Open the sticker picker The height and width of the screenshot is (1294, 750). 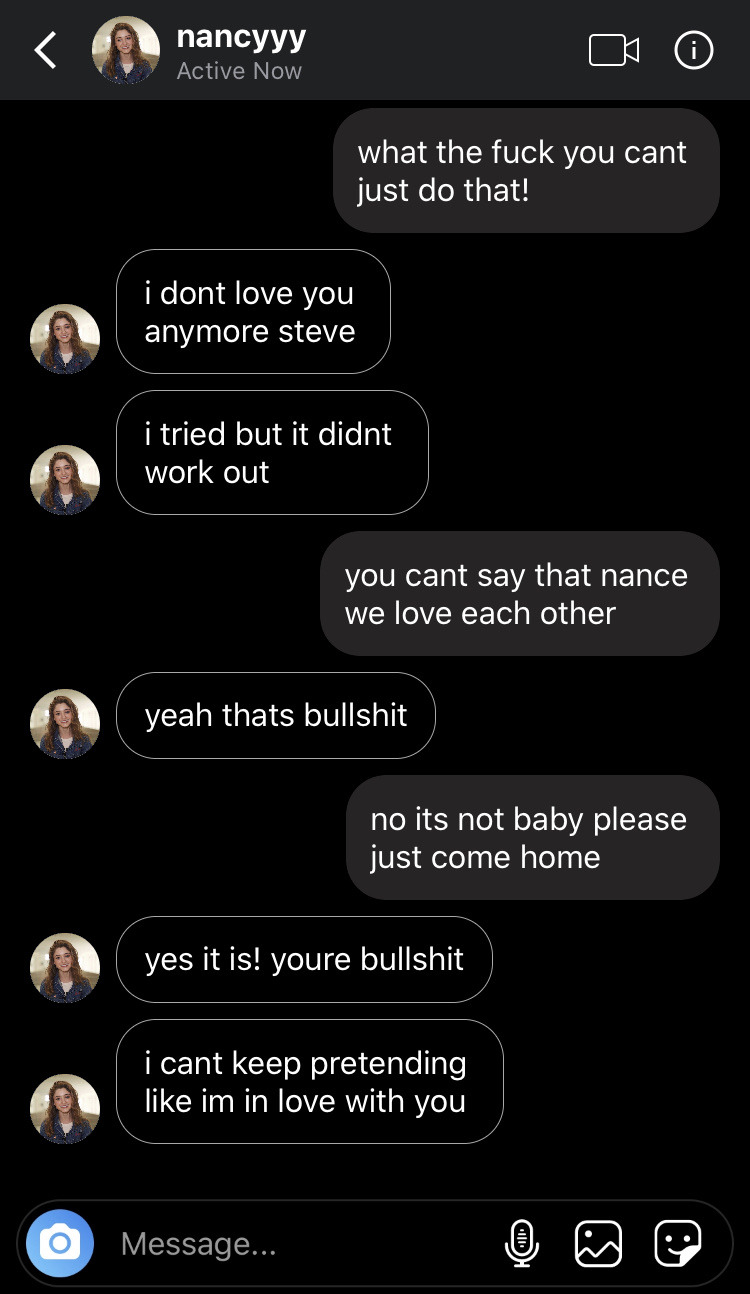click(x=677, y=1244)
